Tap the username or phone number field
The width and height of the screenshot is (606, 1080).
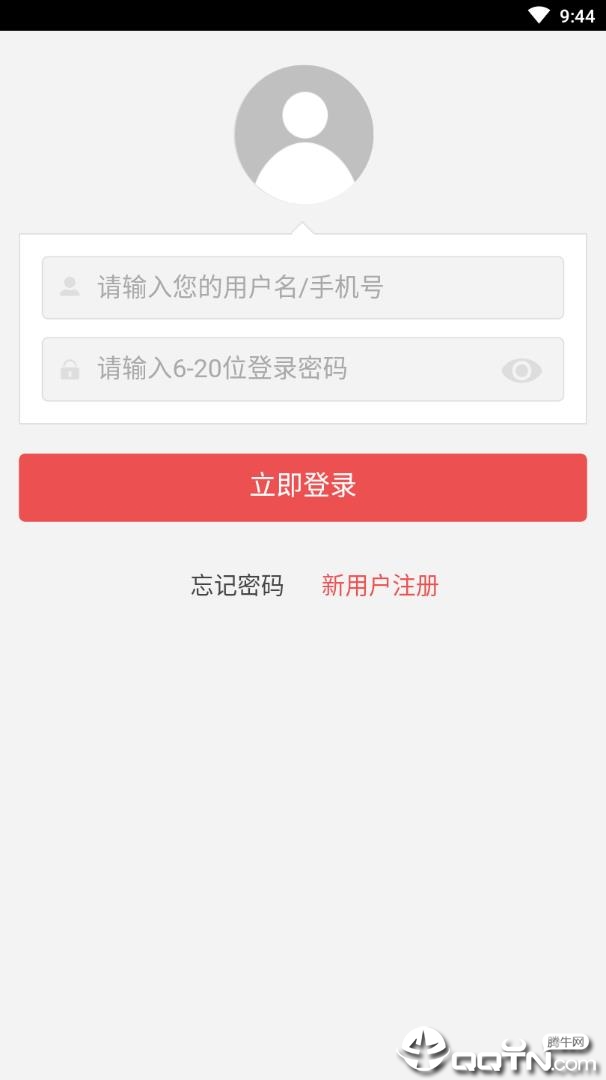pyautogui.click(x=302, y=288)
